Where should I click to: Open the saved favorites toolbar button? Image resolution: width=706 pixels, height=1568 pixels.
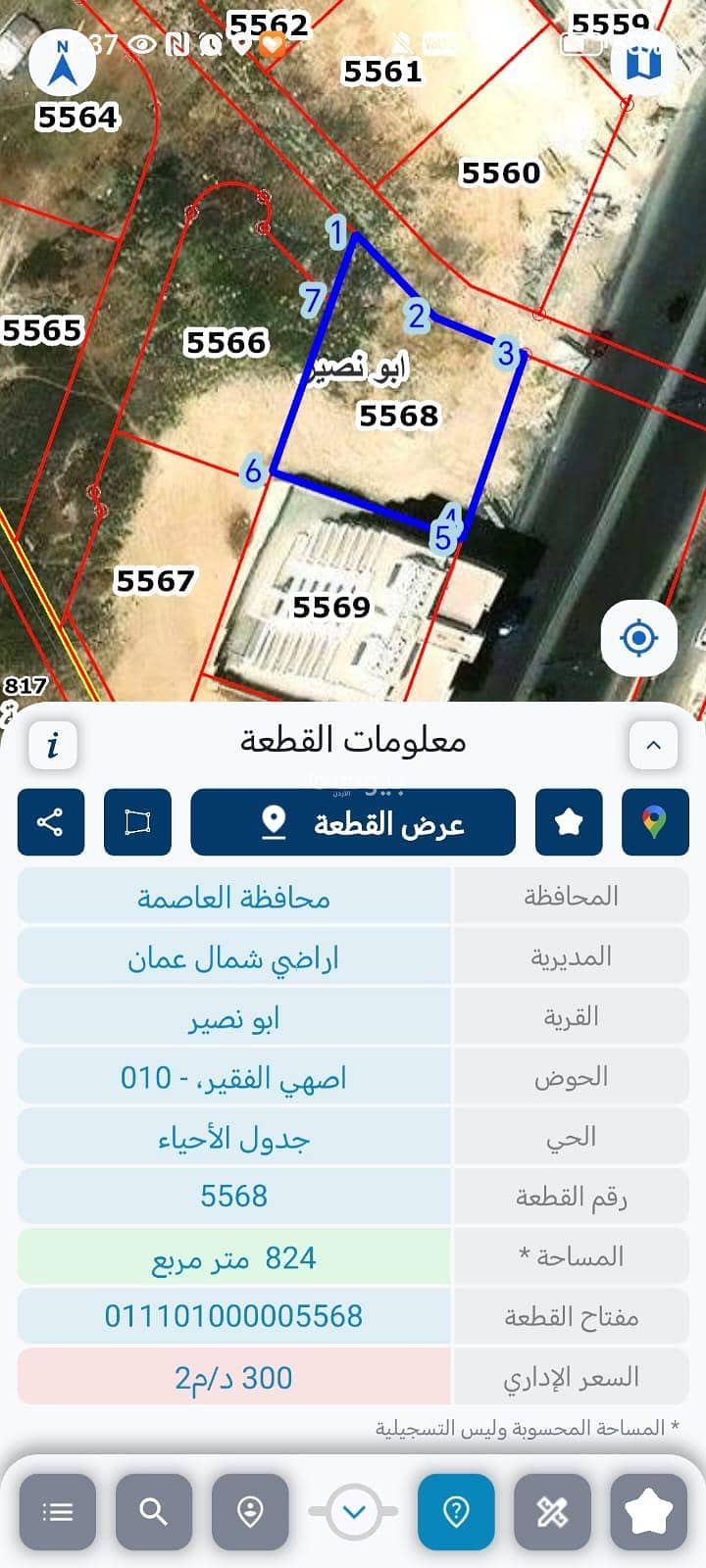pyautogui.click(x=648, y=1512)
